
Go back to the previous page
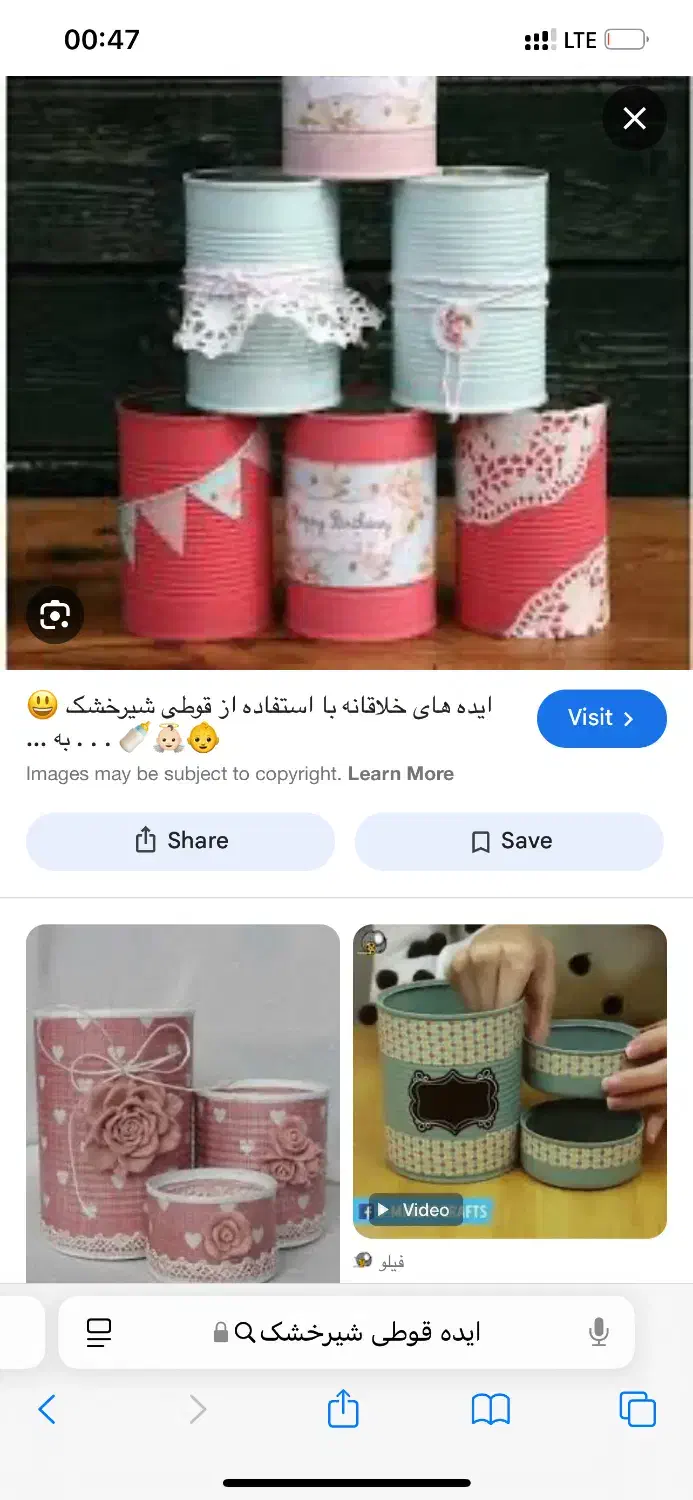pos(47,1410)
